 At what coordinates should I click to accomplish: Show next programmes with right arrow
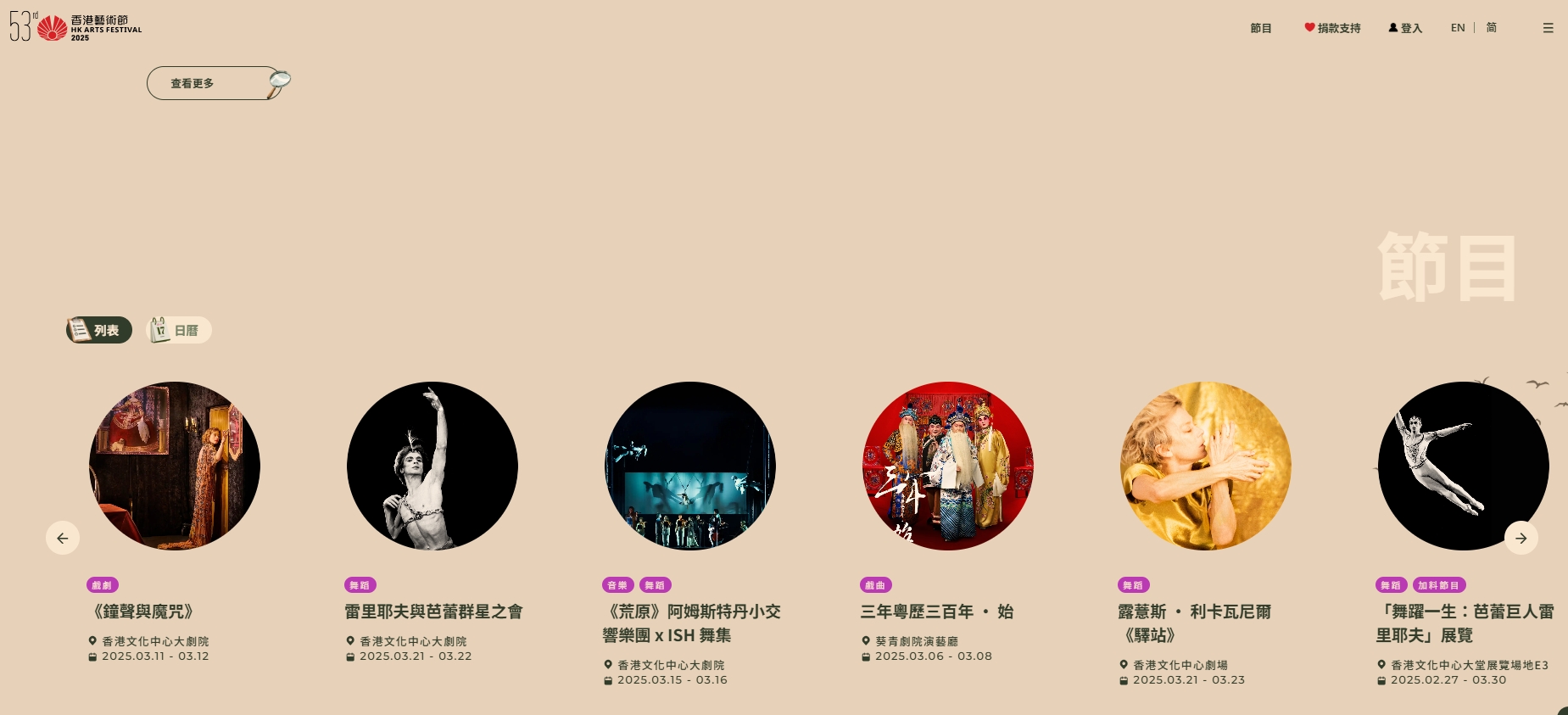pos(1521,538)
